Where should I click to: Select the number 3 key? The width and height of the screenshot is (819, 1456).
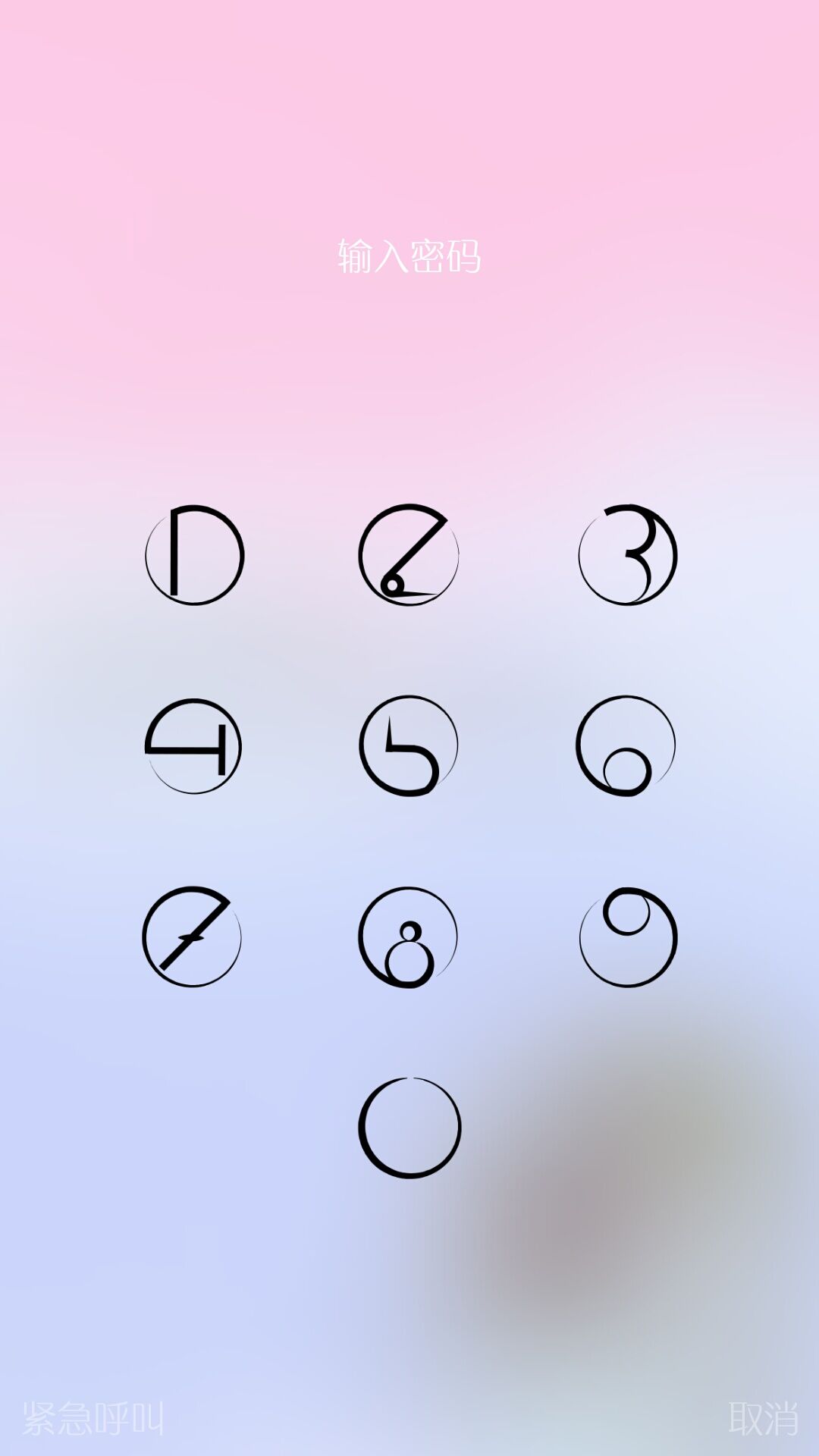pyautogui.click(x=628, y=554)
